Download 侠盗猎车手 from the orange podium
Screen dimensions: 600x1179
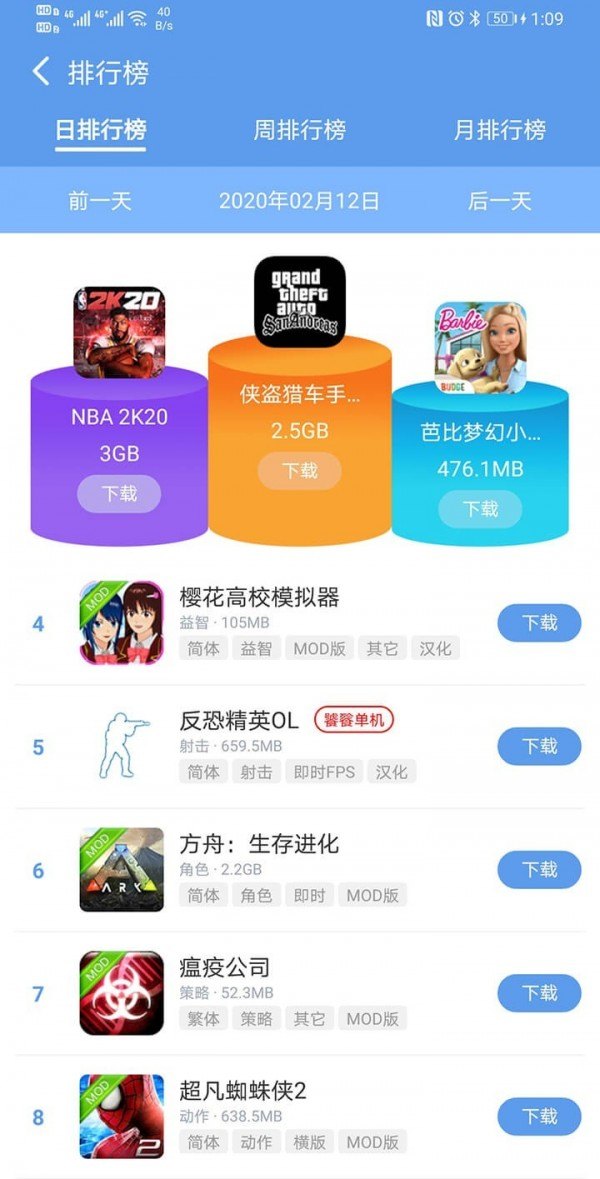(x=299, y=471)
